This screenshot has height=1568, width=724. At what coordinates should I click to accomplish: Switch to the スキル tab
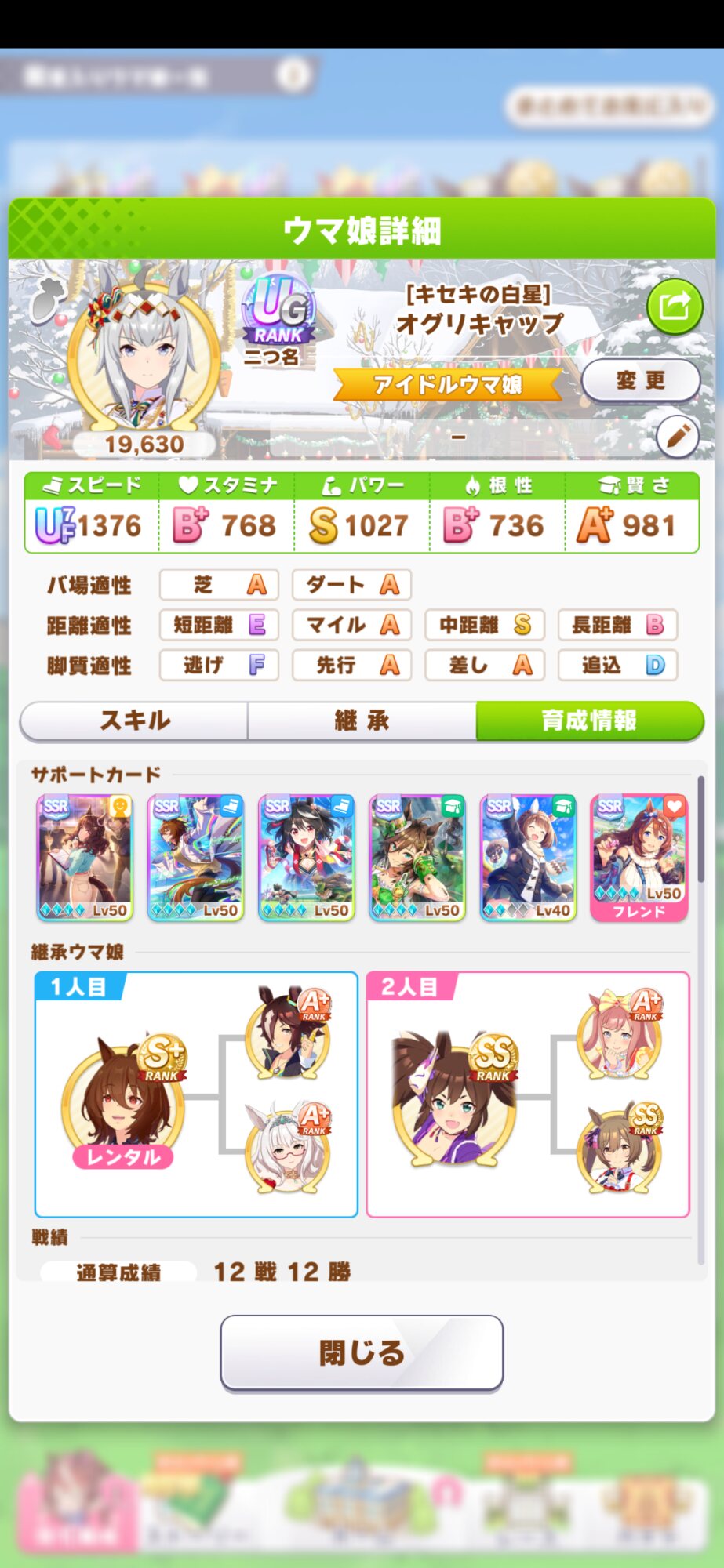(134, 720)
